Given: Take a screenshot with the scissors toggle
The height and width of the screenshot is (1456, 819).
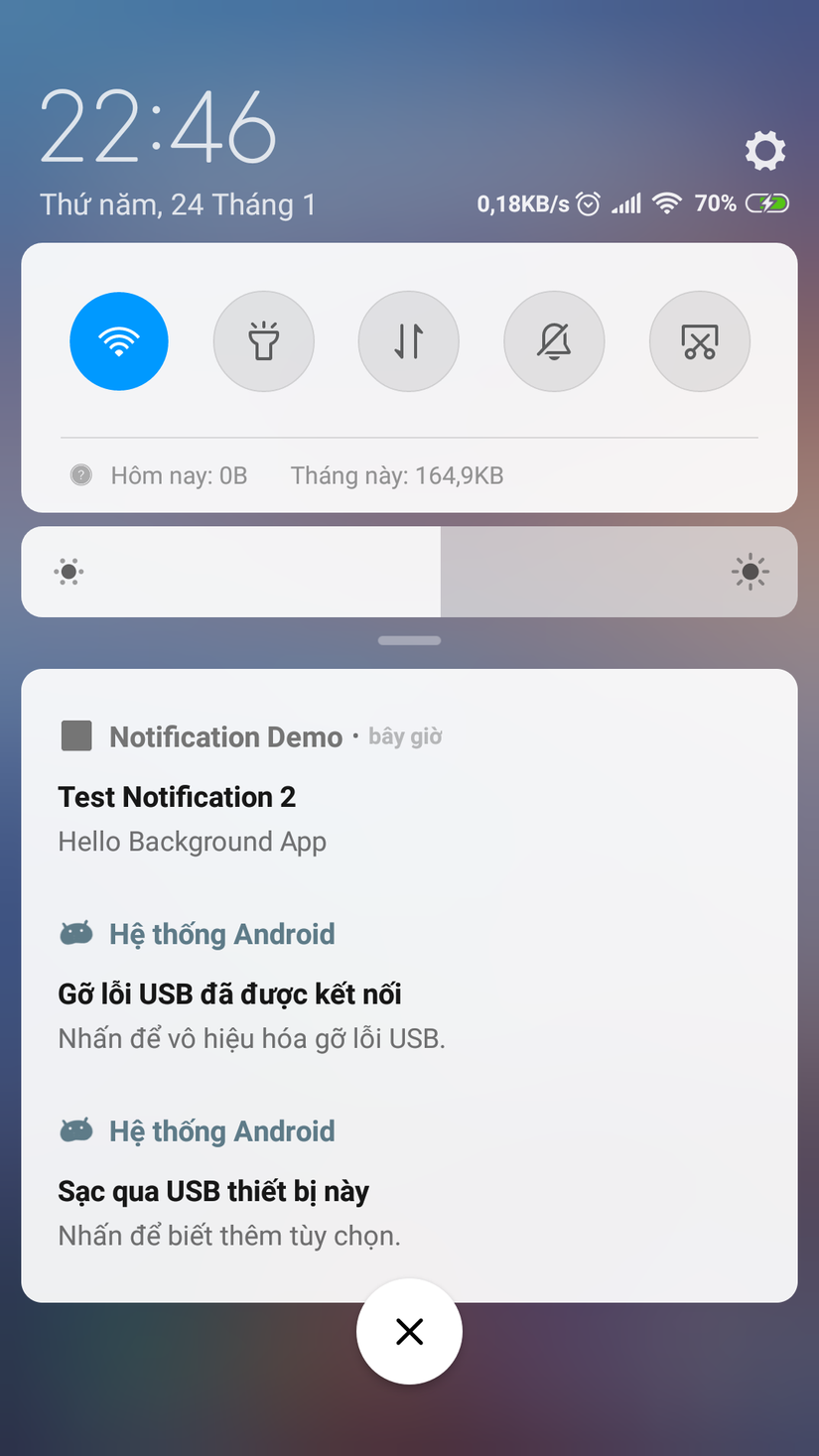Looking at the screenshot, I should [x=700, y=341].
